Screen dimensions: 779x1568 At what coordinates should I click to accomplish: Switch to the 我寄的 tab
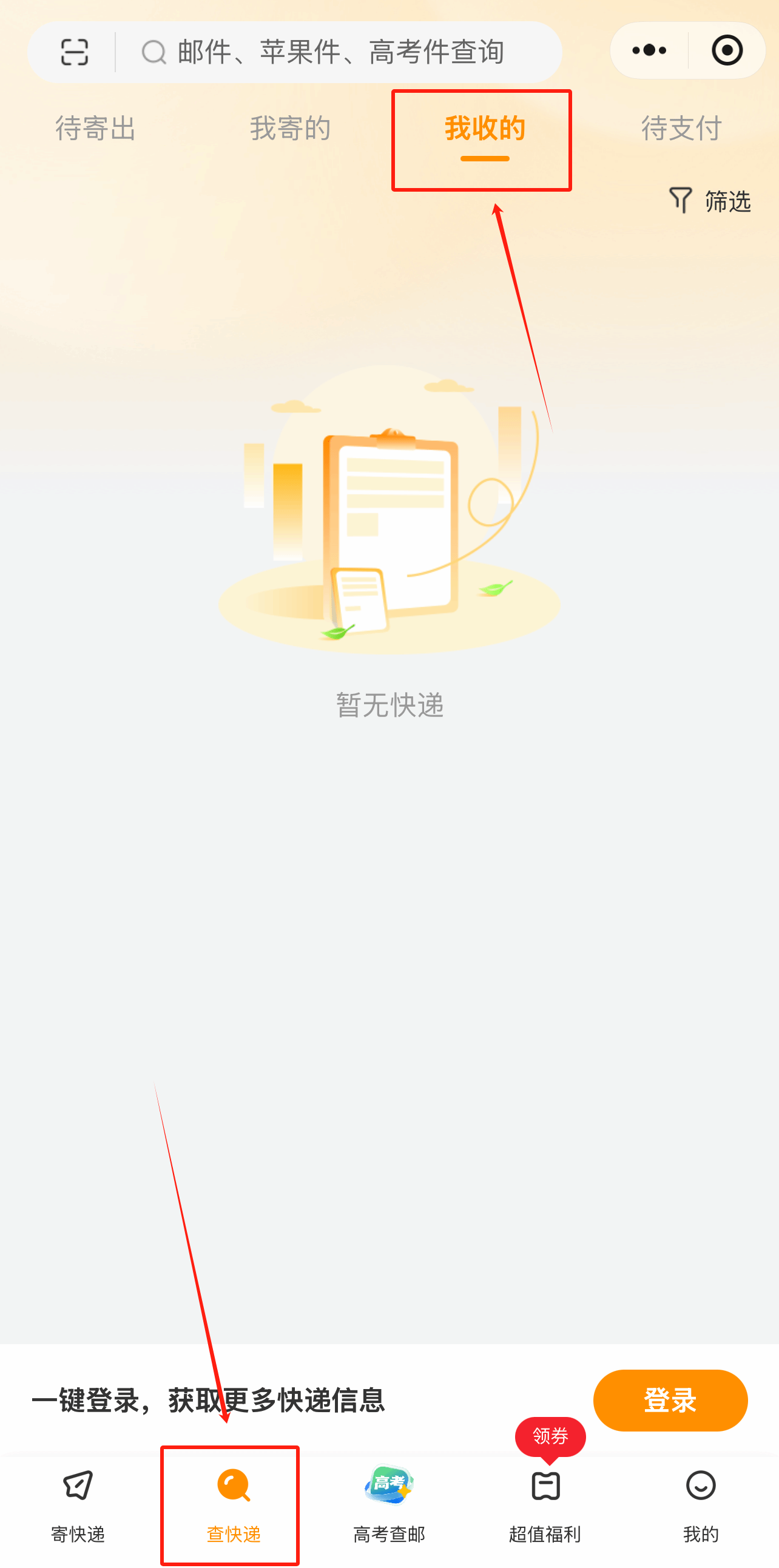coord(290,129)
